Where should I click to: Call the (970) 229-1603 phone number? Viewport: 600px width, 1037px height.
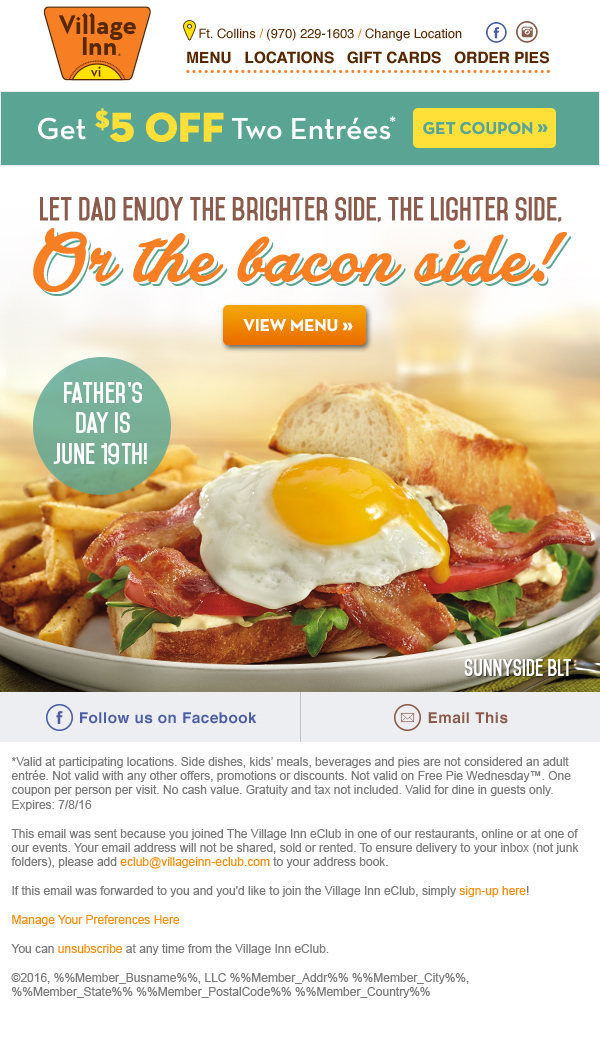tap(310, 34)
